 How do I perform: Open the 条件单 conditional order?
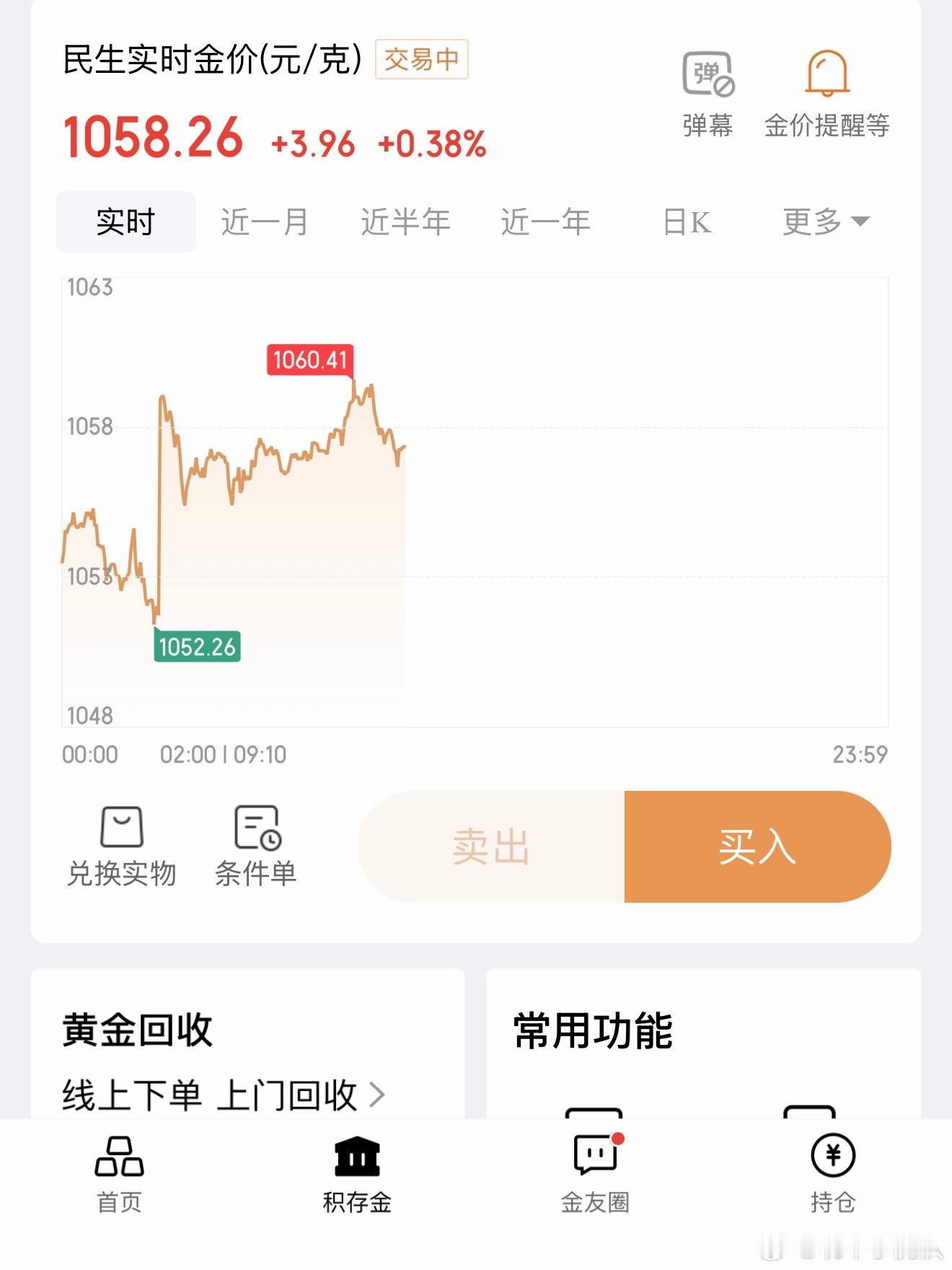[256, 846]
